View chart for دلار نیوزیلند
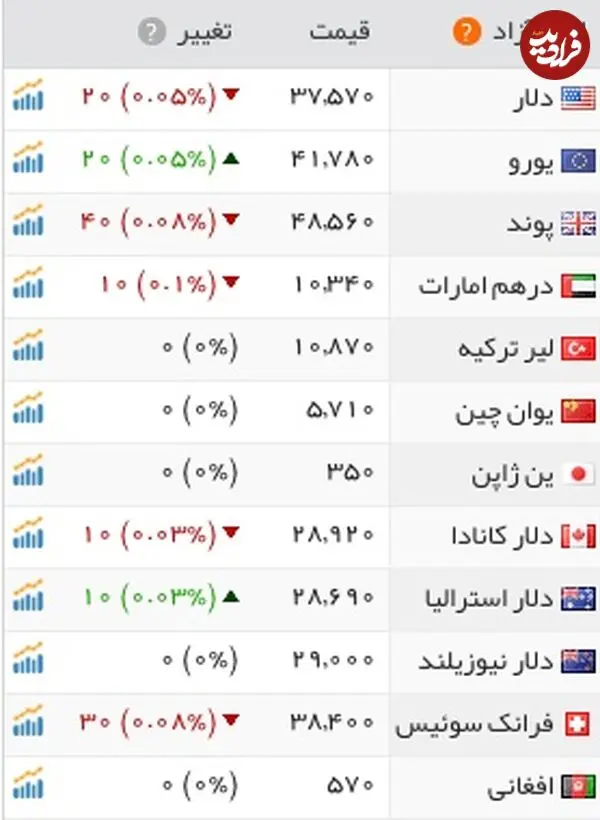 click(28, 658)
